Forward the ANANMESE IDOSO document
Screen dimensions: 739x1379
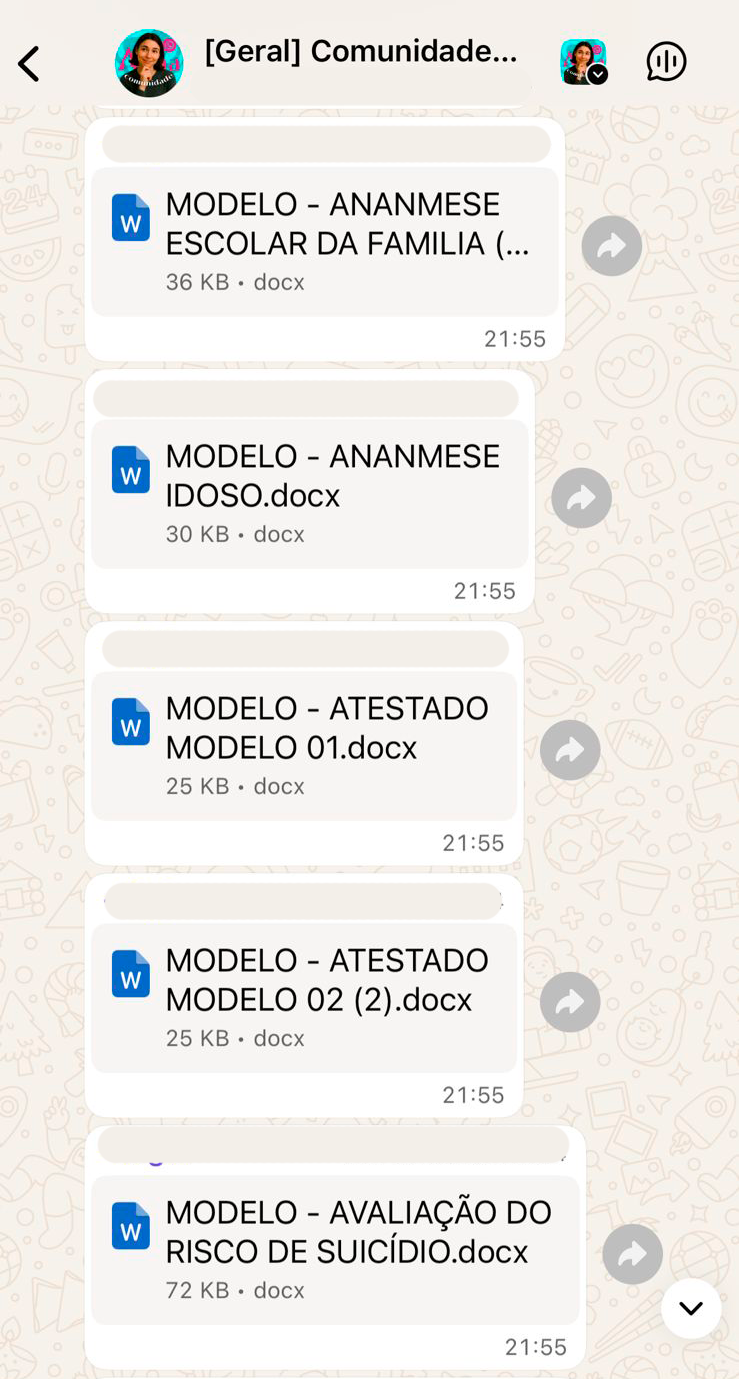581,498
